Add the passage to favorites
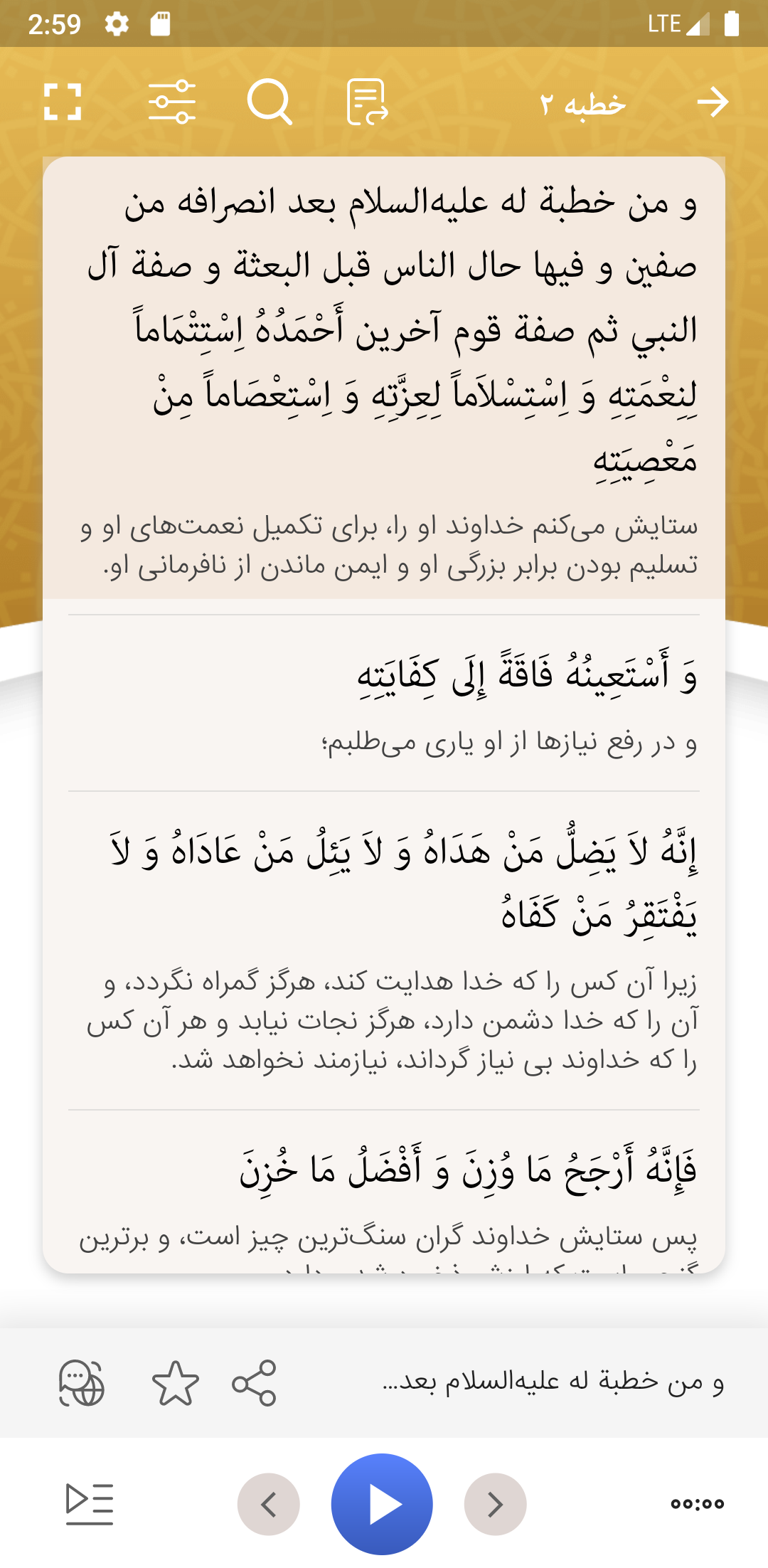This screenshot has width=768, height=1568. tap(176, 1383)
